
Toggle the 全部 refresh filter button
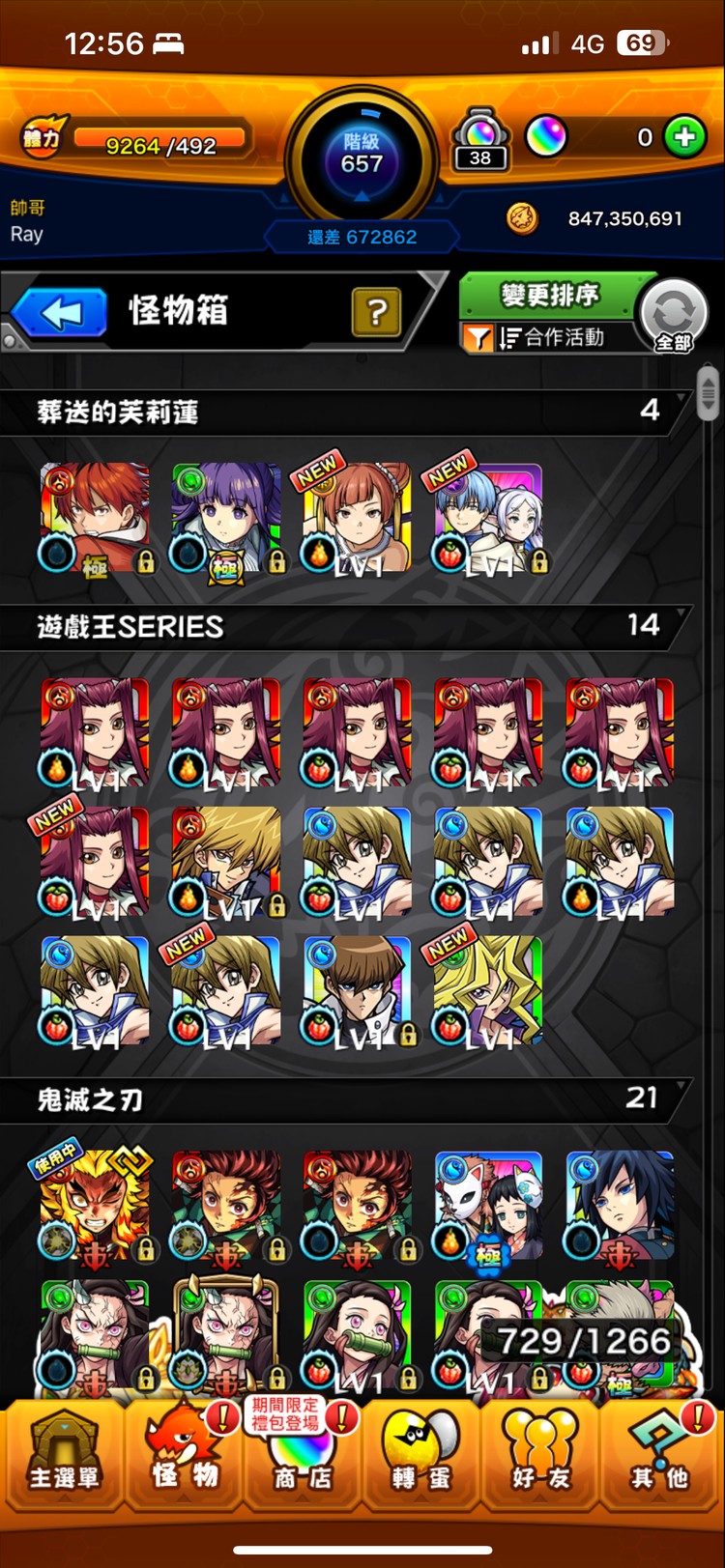point(674,316)
